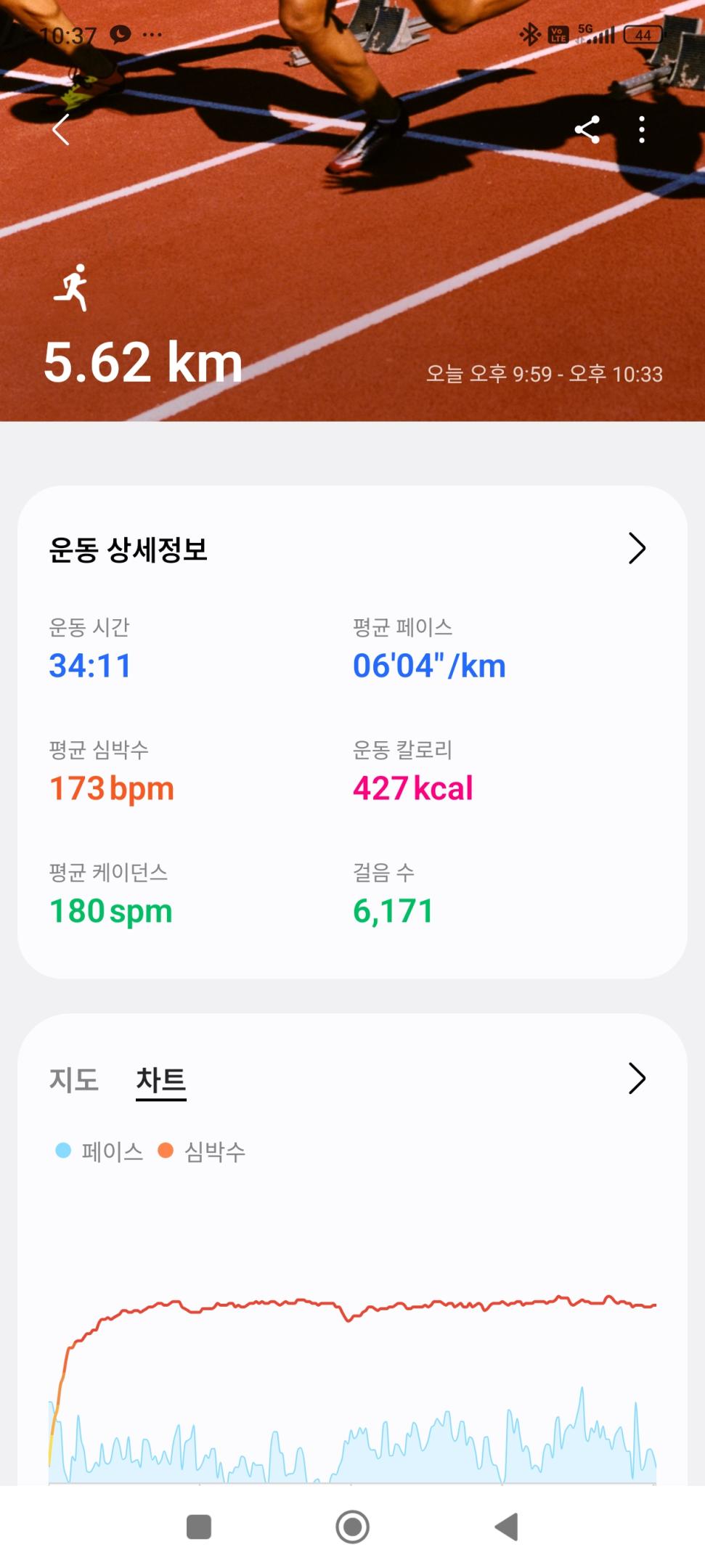Go back using the top-left arrow
This screenshot has height=1568, width=705.
[x=62, y=130]
